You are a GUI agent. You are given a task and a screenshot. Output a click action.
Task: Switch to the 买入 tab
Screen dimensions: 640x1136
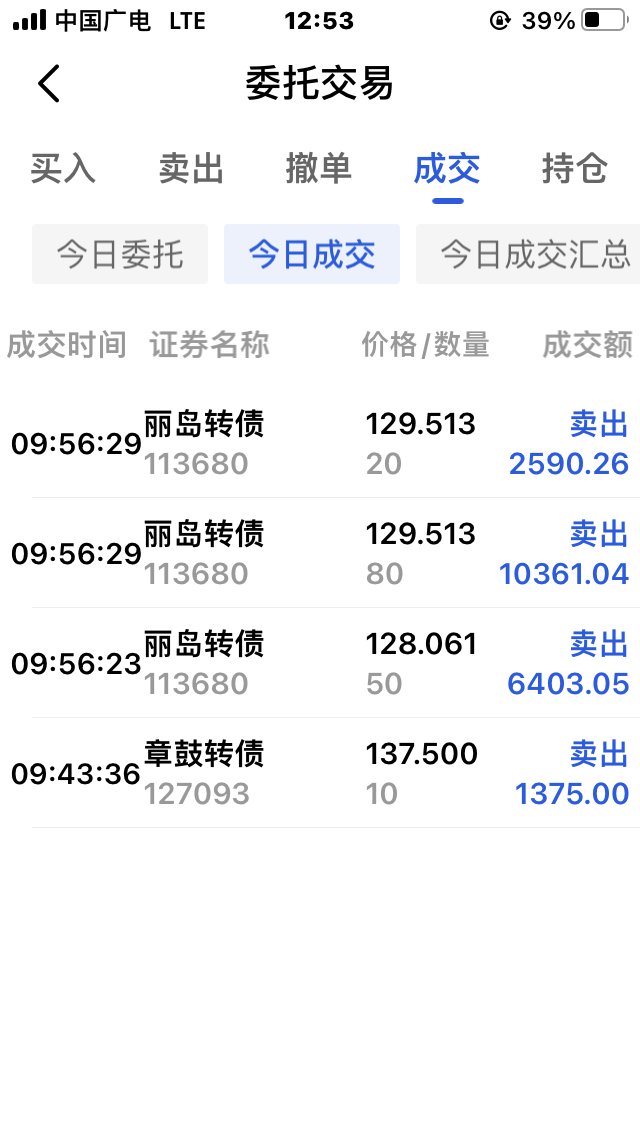(x=63, y=169)
